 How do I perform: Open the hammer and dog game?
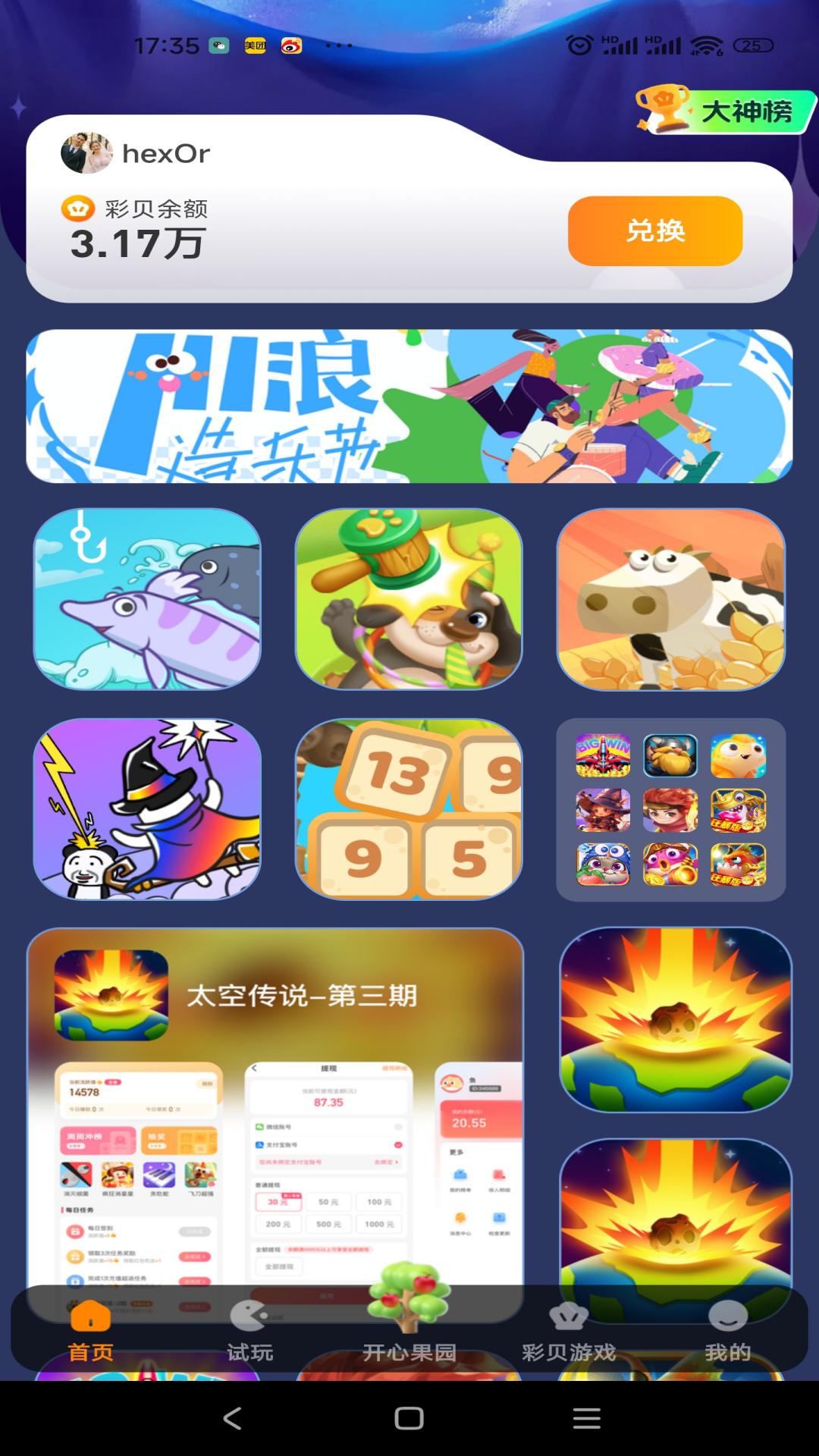pyautogui.click(x=409, y=599)
